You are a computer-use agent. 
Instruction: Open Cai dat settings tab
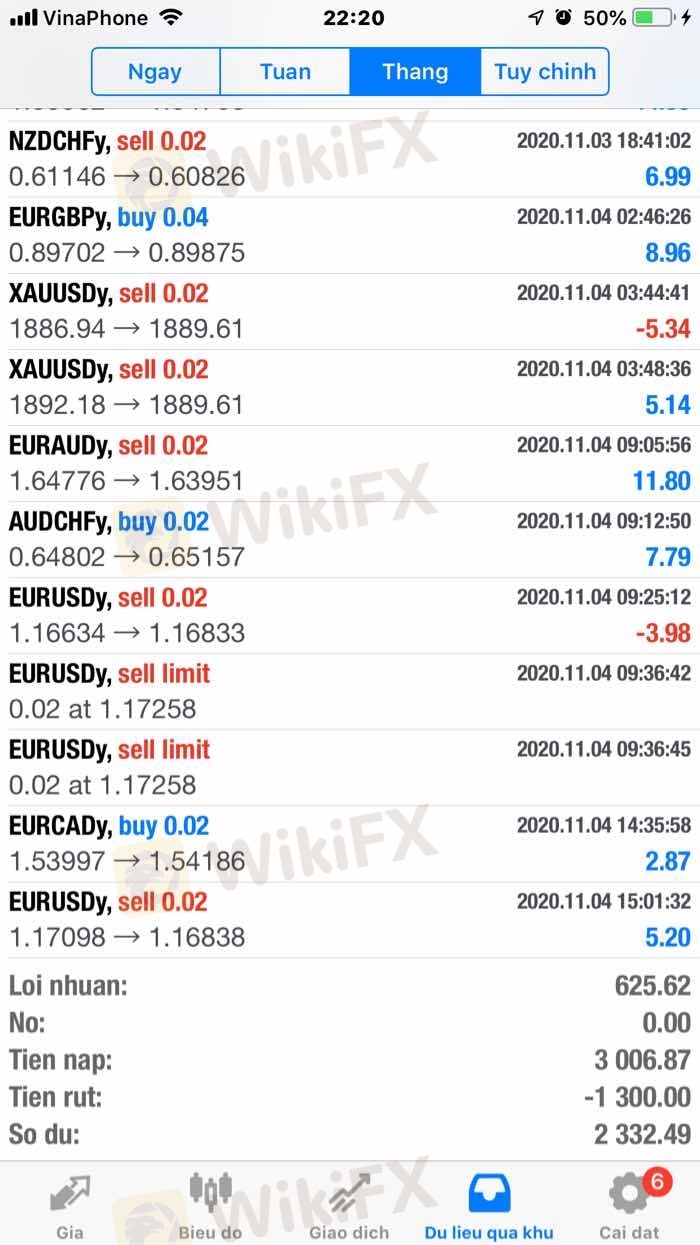click(630, 1205)
